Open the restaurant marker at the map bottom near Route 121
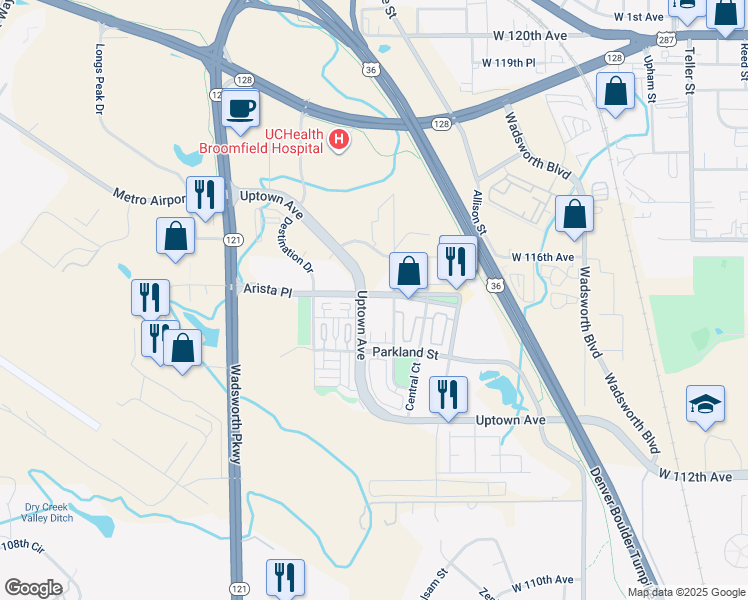Screen dimensions: 748x600 click(x=285, y=579)
